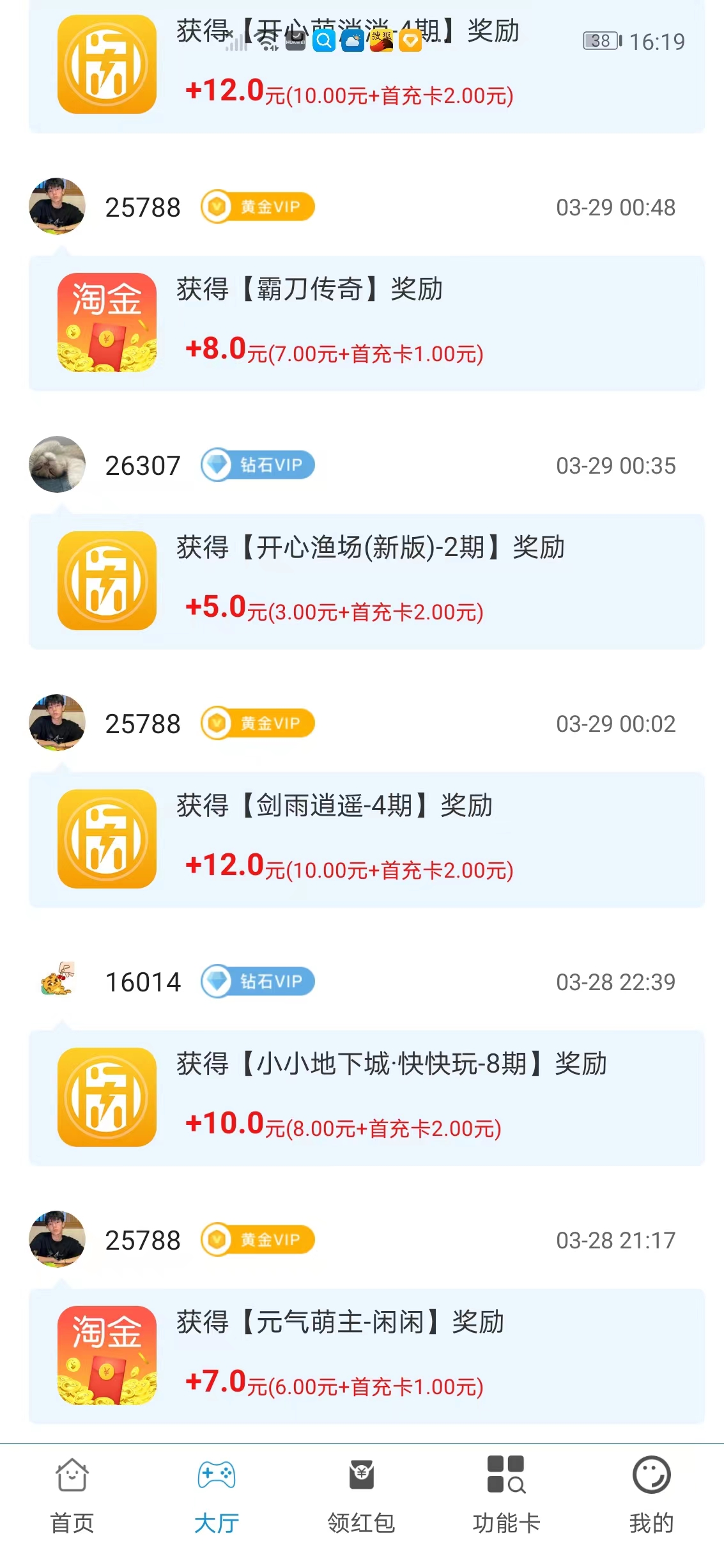This screenshot has width=724, height=1568.
Task: View the 开心渔场(新版)-2期 reward card
Action: (366, 582)
